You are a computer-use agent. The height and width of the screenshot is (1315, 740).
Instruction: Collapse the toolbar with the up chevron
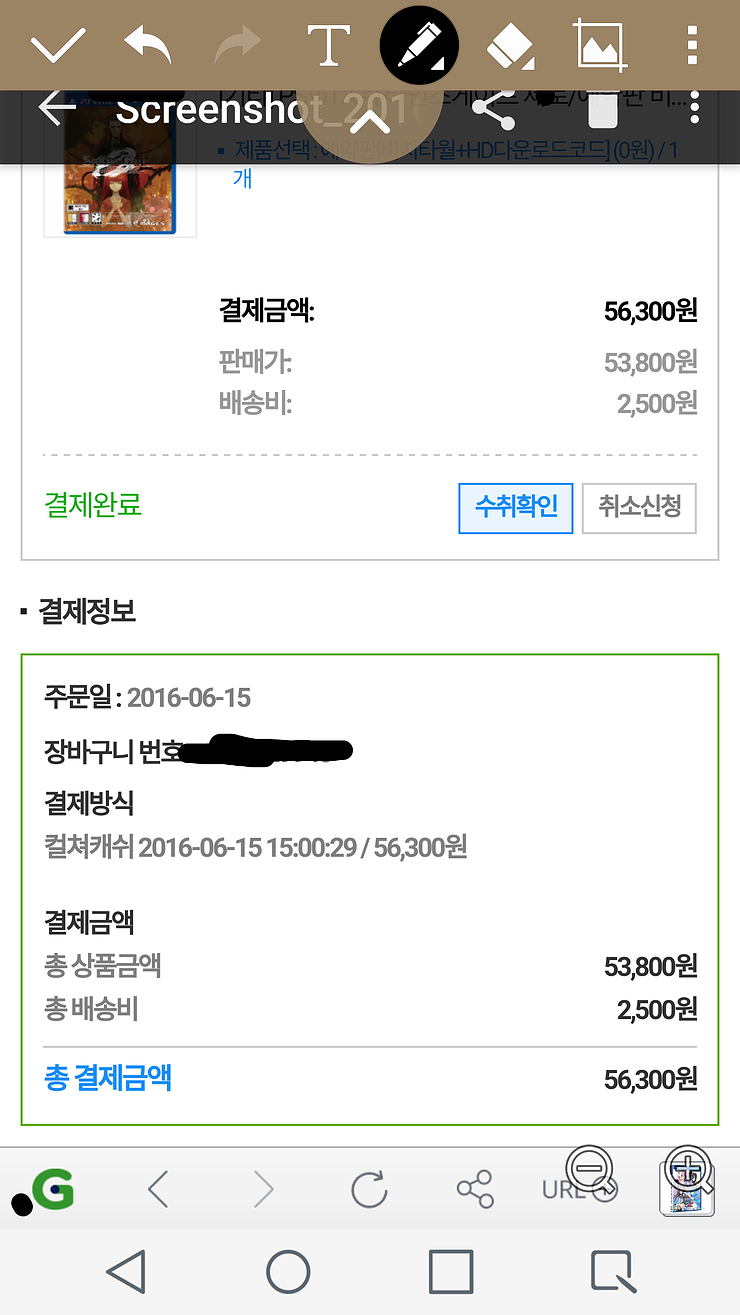(370, 121)
